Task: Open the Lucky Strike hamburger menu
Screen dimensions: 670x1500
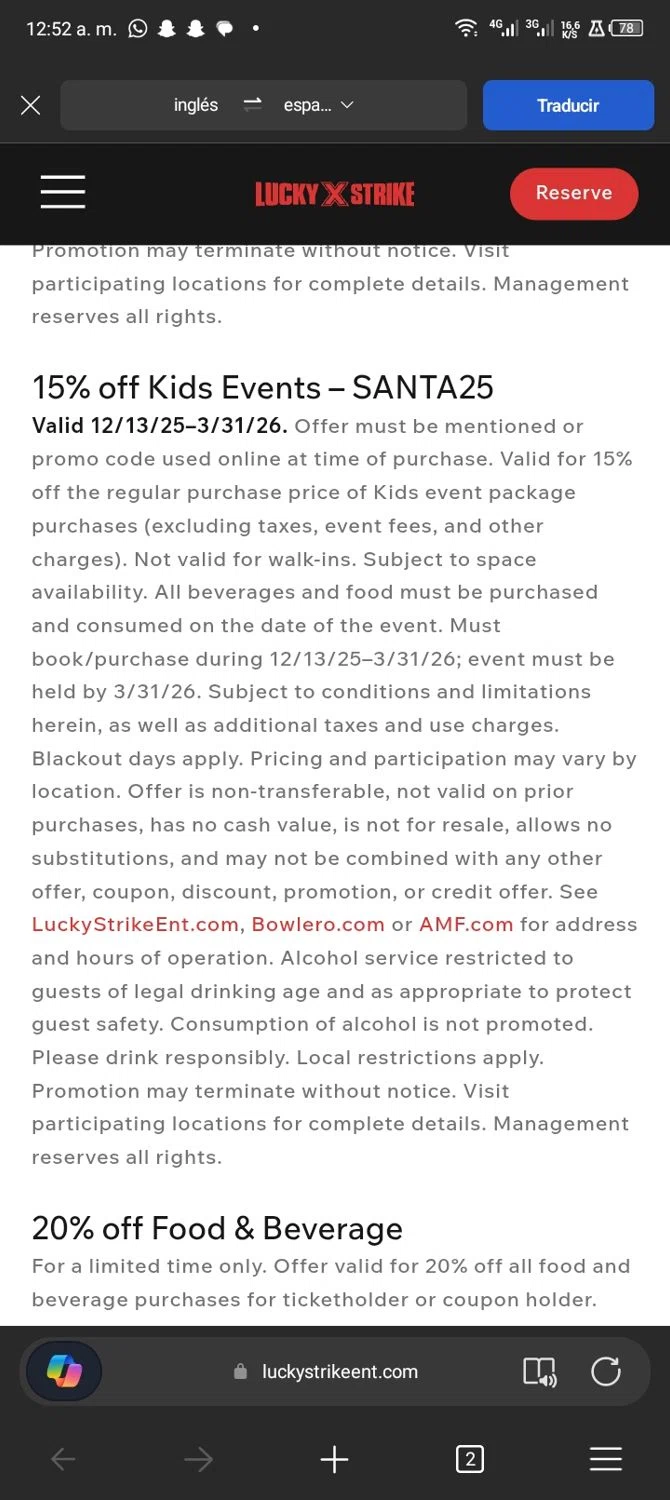Action: pyautogui.click(x=63, y=192)
